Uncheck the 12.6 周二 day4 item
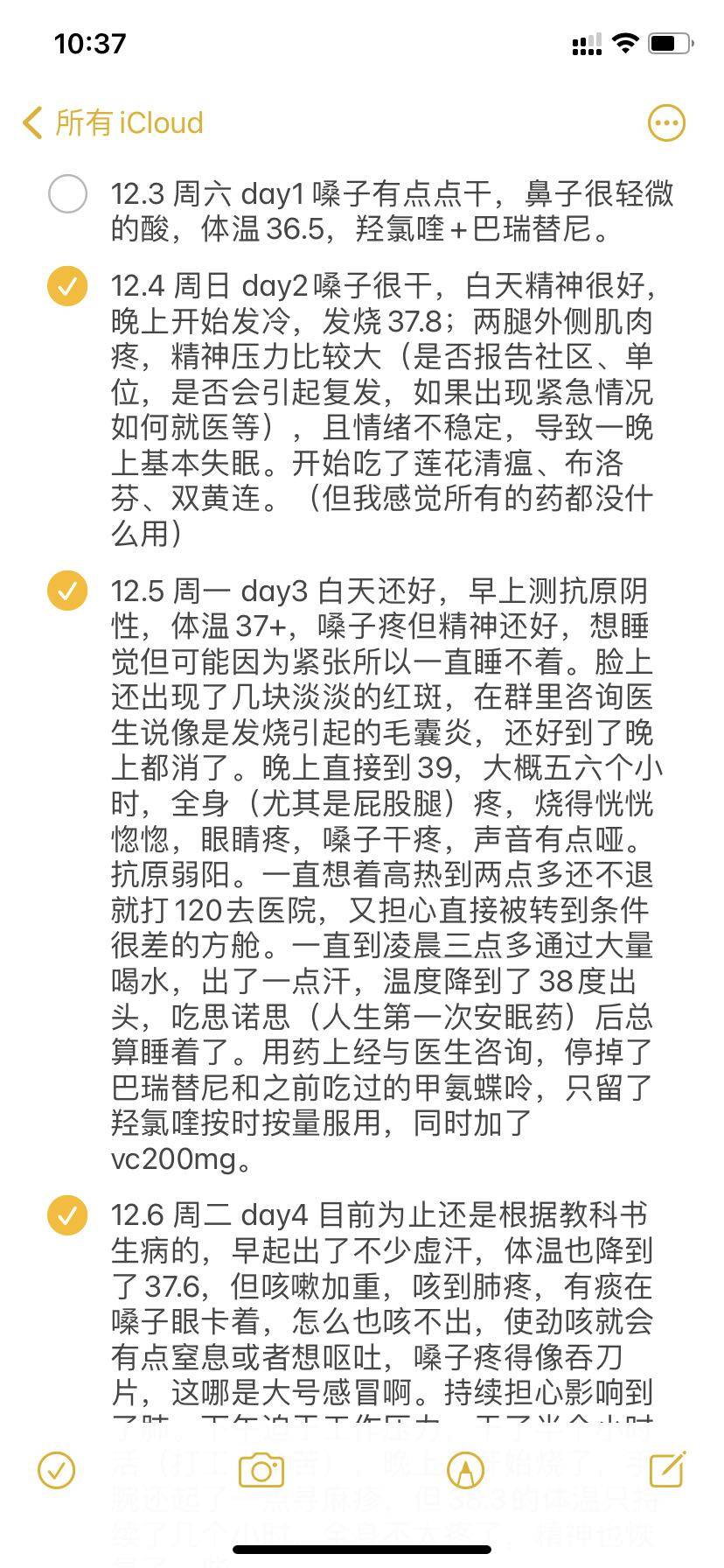The height and width of the screenshot is (1568, 724). coord(67,1215)
